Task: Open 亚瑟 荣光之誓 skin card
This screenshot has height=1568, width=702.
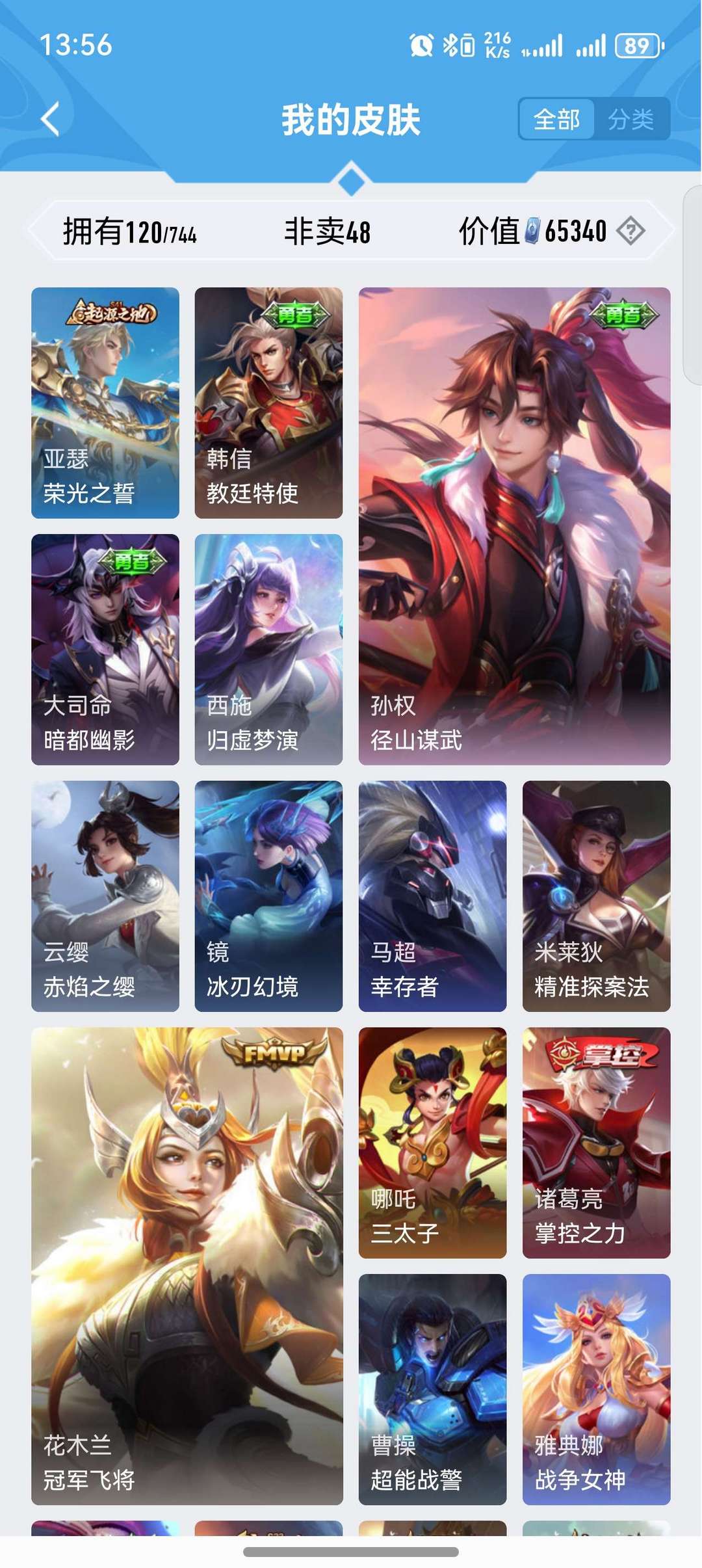Action: (105, 403)
